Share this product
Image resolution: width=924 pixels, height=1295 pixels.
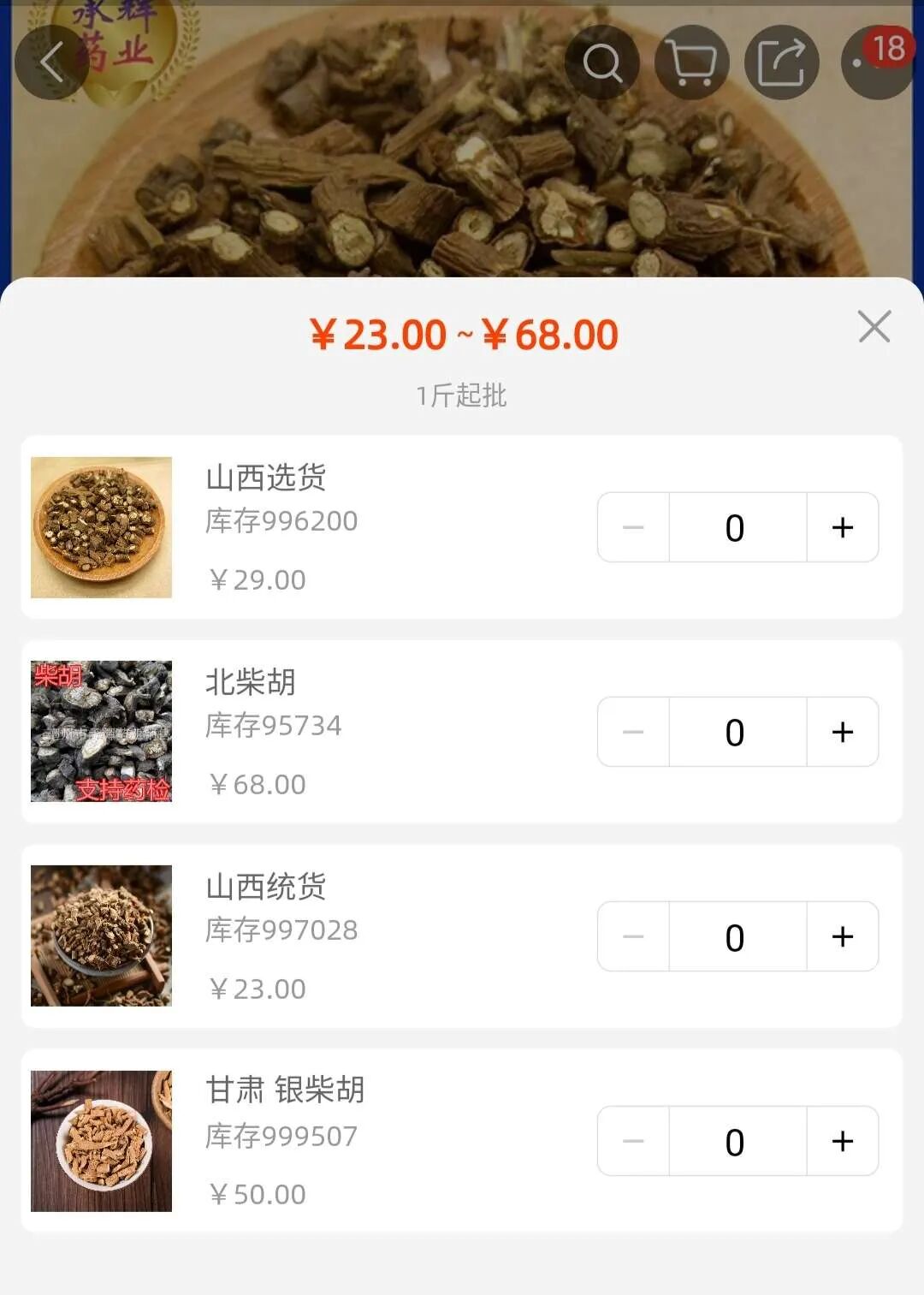click(781, 62)
